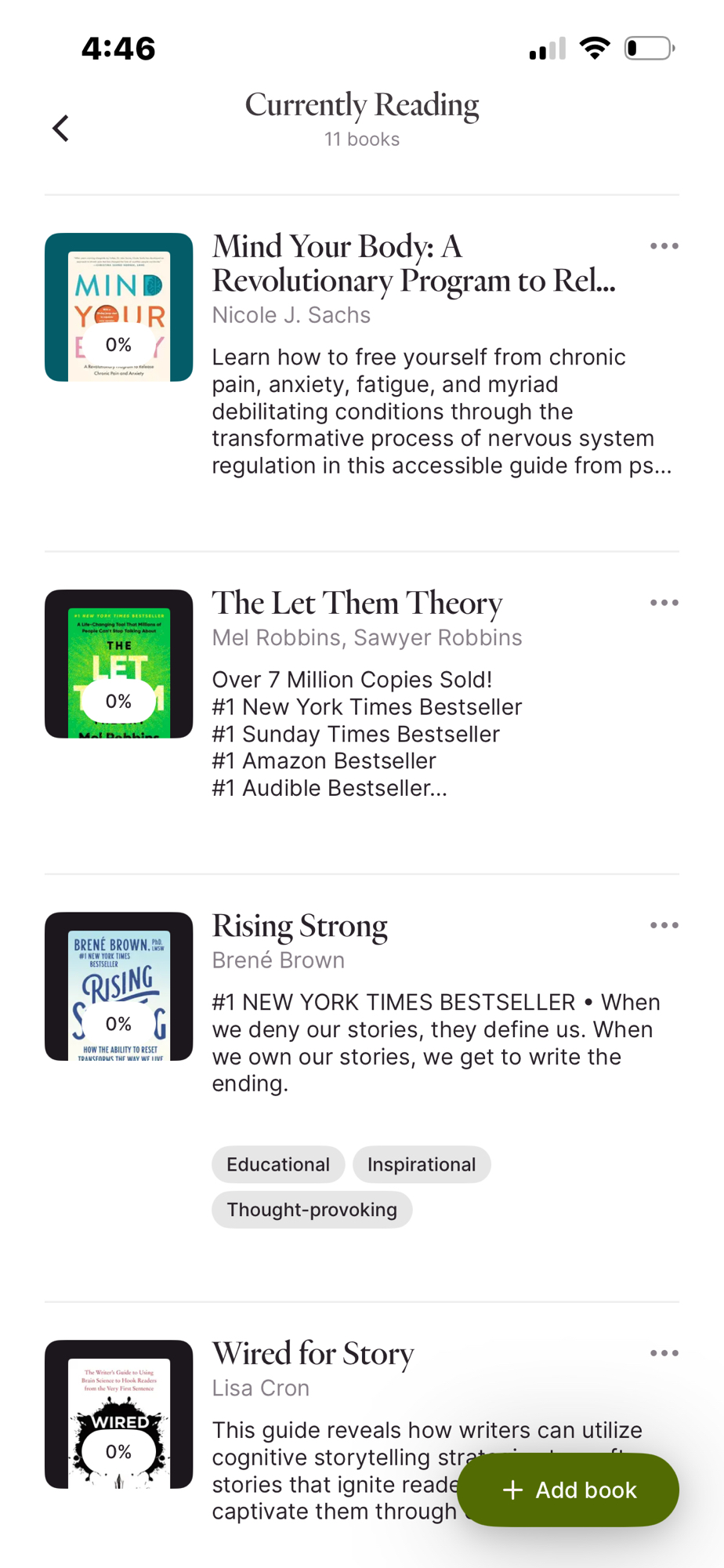Image resolution: width=724 pixels, height=1568 pixels.
Task: Go back from Currently Reading
Action: coord(61,128)
